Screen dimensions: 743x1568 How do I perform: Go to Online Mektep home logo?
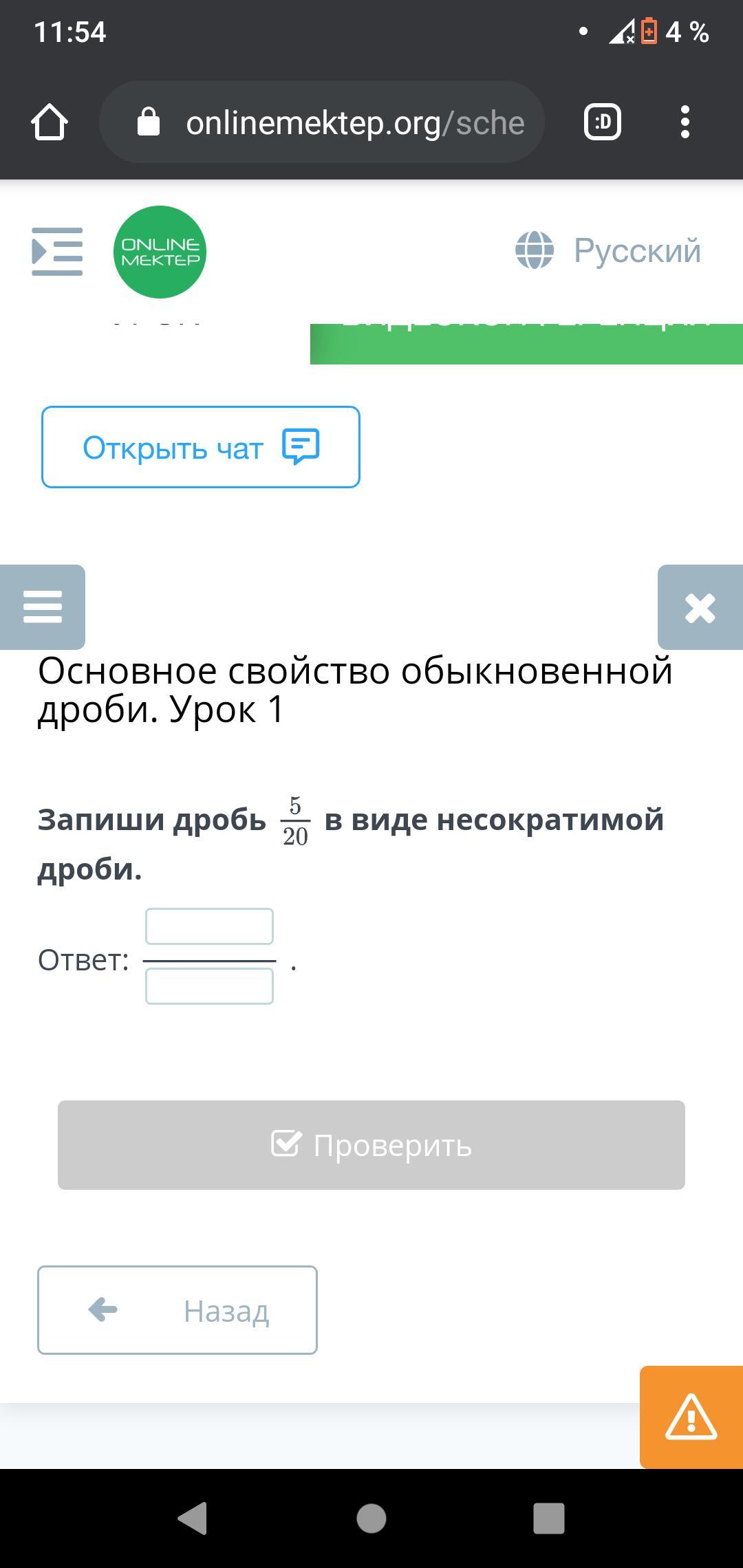coord(160,252)
